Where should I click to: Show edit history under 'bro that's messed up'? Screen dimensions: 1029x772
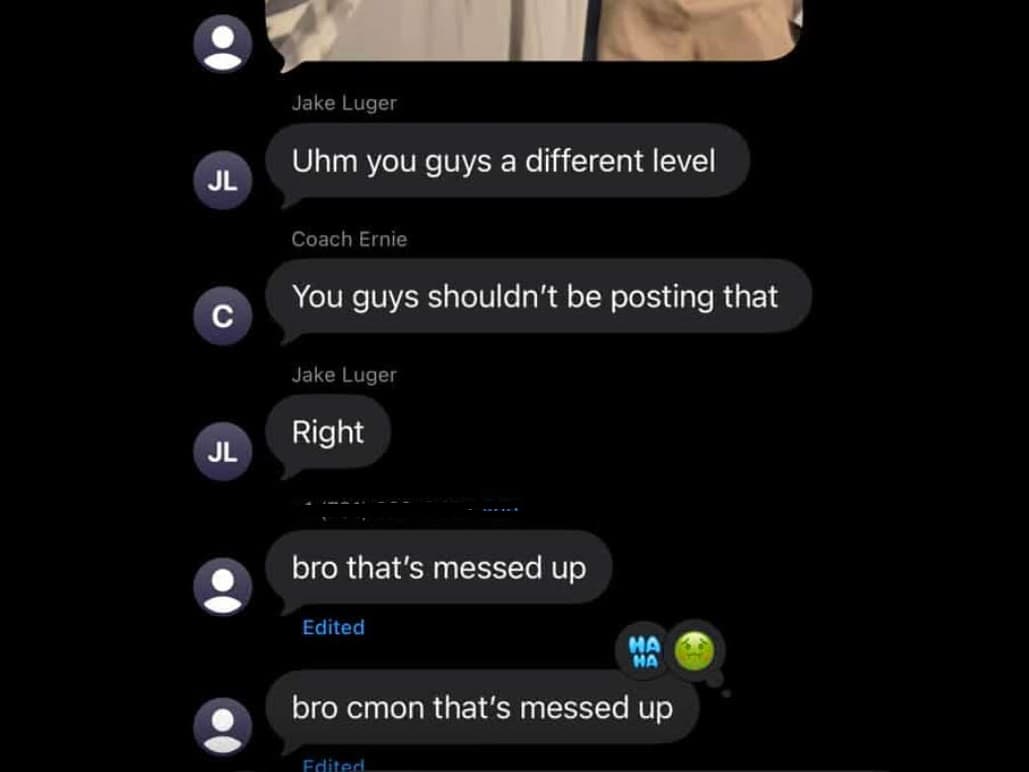(x=333, y=627)
